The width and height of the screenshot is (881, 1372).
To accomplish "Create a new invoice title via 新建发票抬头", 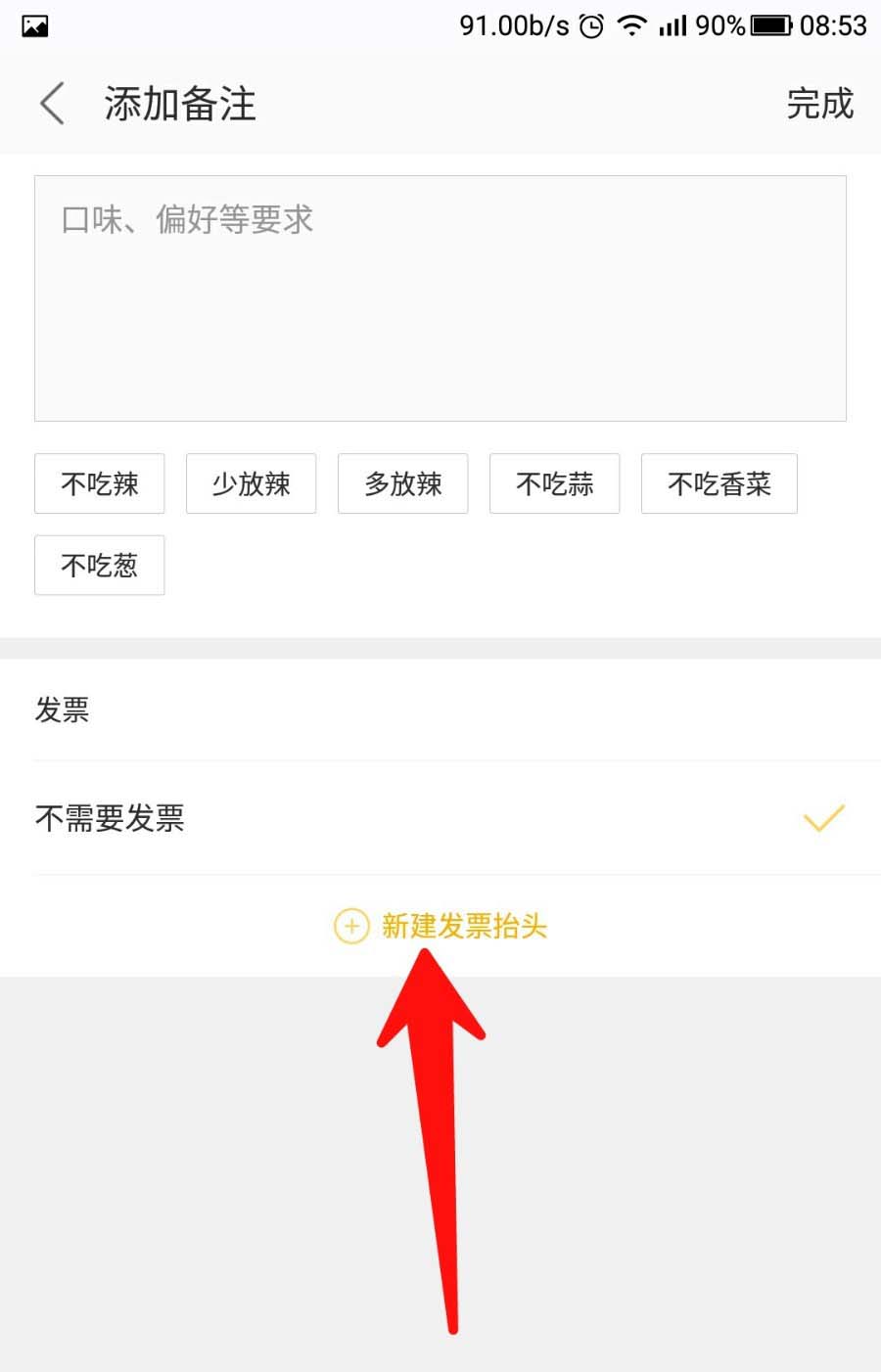I will 442,926.
